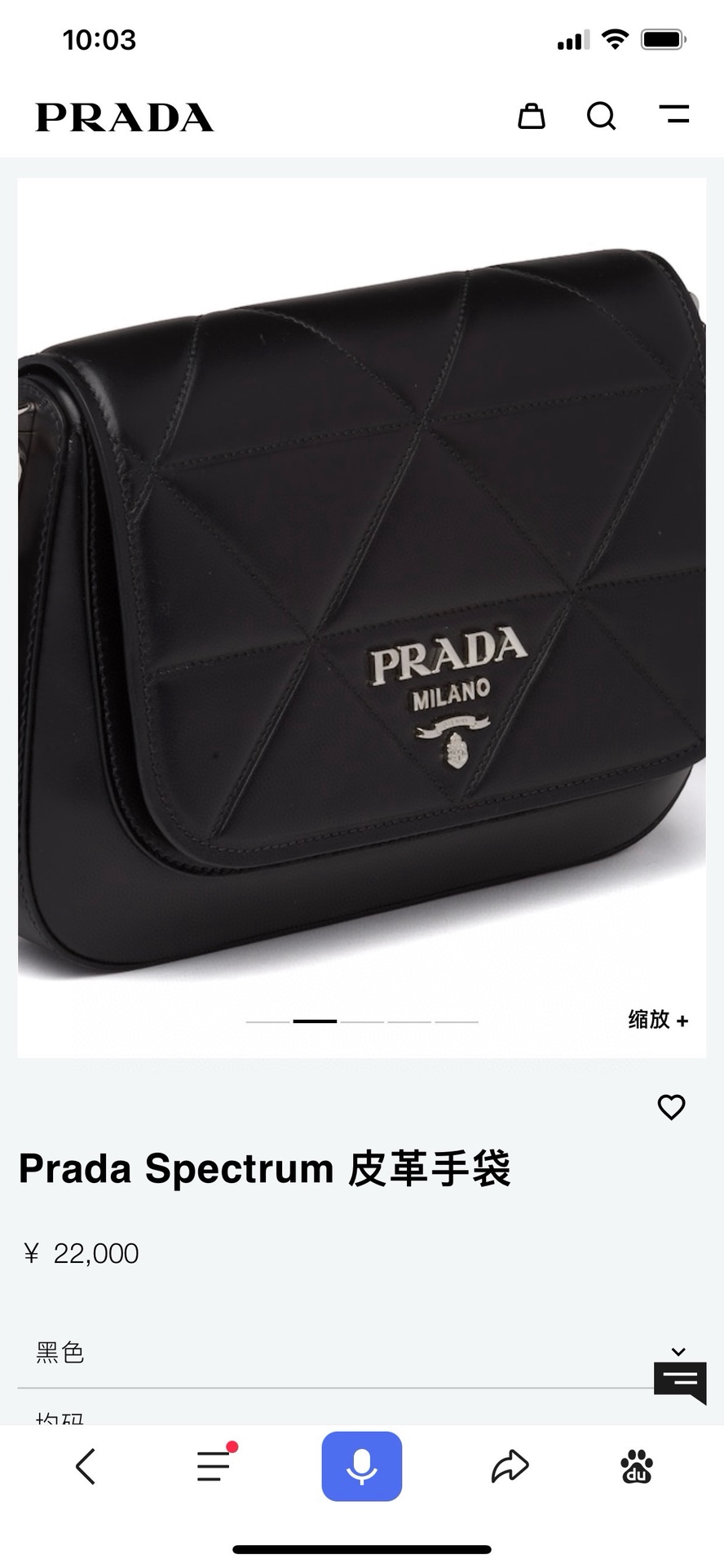
Task: Open the search icon in the header
Action: 601,116
